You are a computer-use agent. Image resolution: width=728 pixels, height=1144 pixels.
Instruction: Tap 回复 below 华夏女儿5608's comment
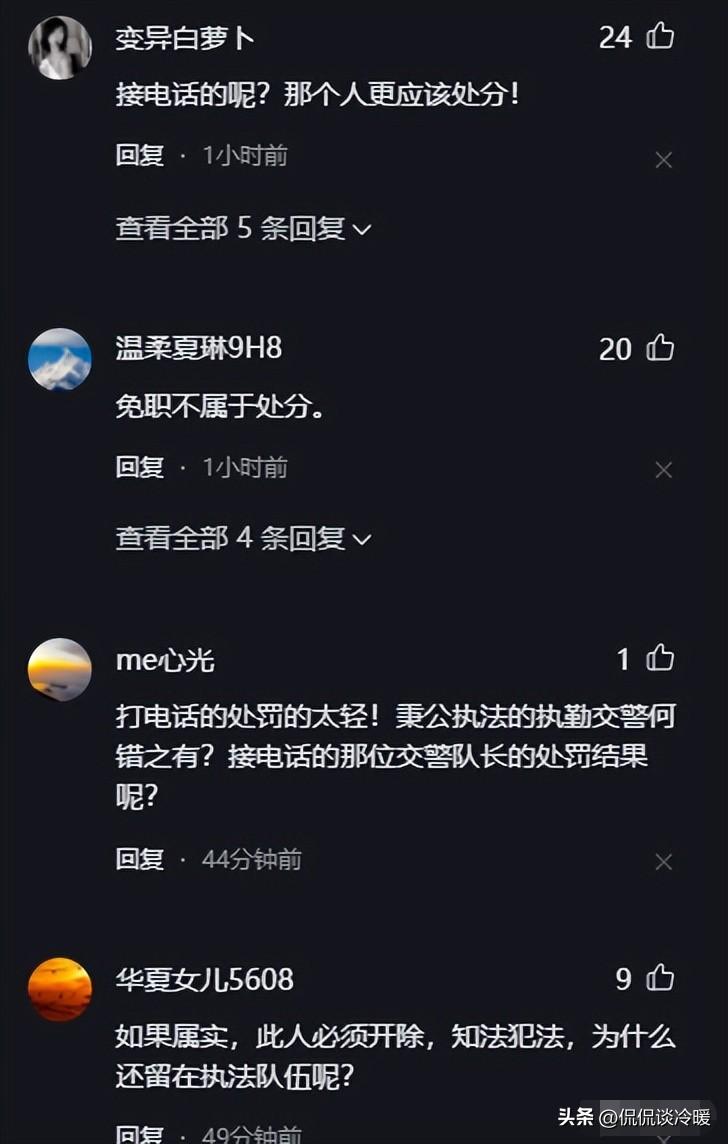coord(137,1136)
